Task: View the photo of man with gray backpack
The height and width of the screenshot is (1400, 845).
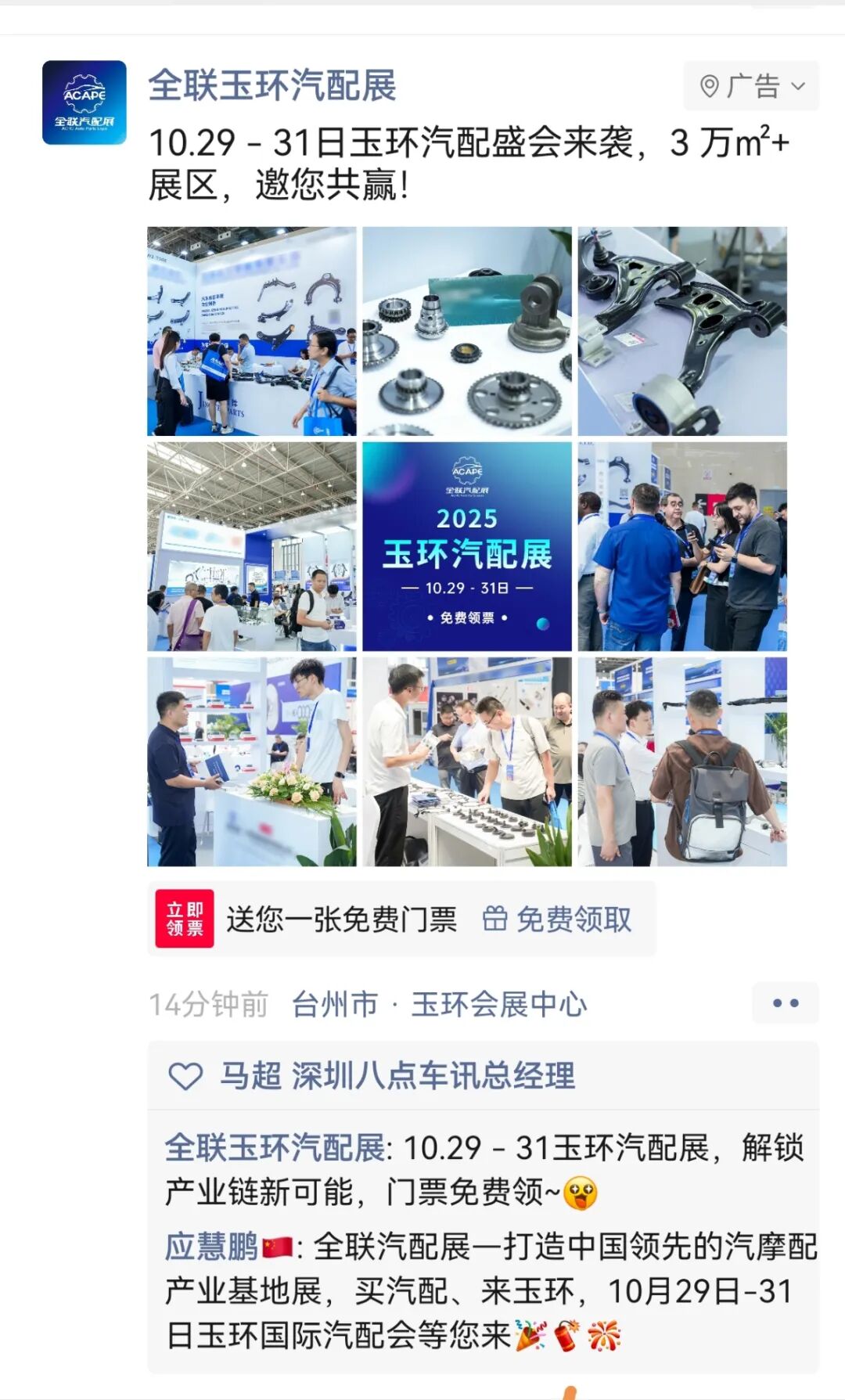Action: click(x=681, y=761)
